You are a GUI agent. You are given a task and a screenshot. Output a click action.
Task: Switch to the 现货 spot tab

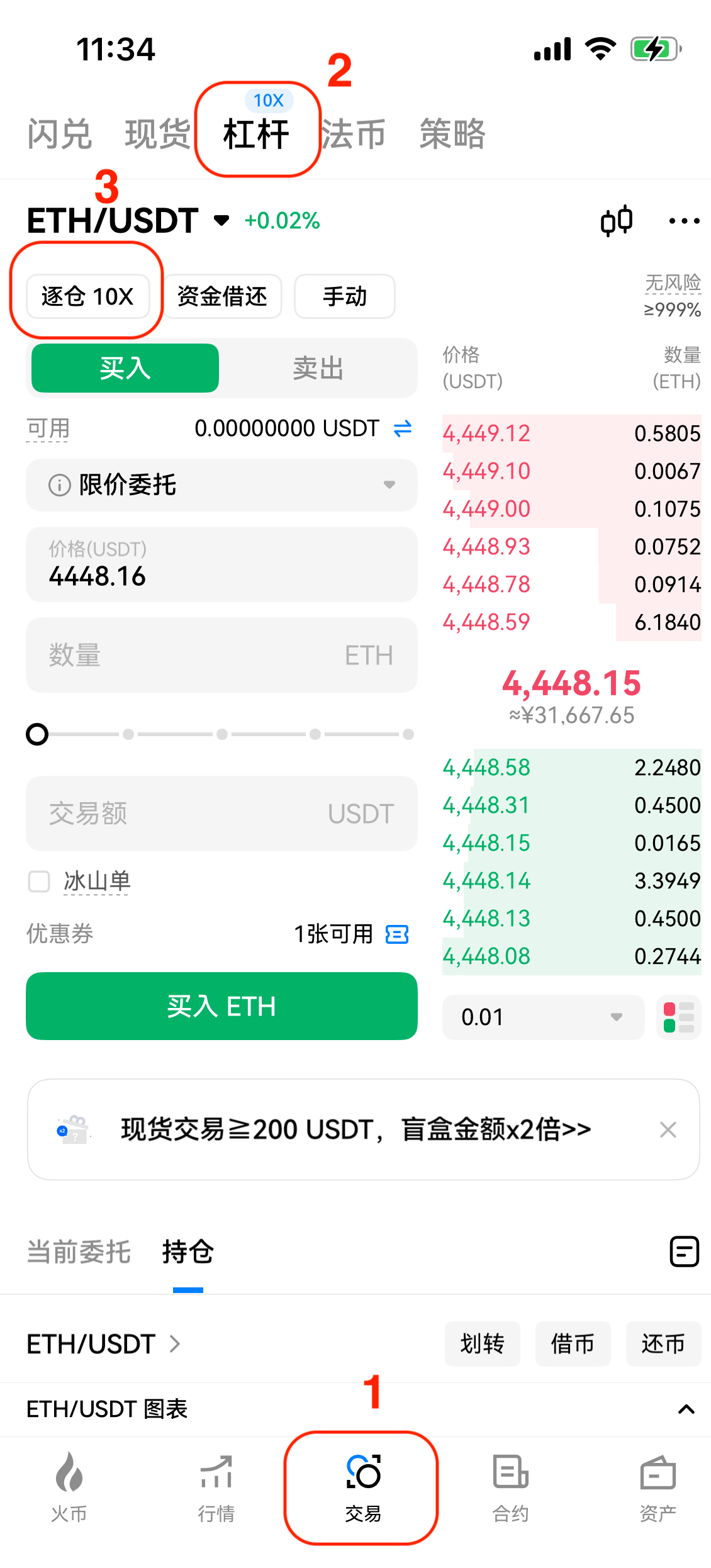click(x=157, y=134)
